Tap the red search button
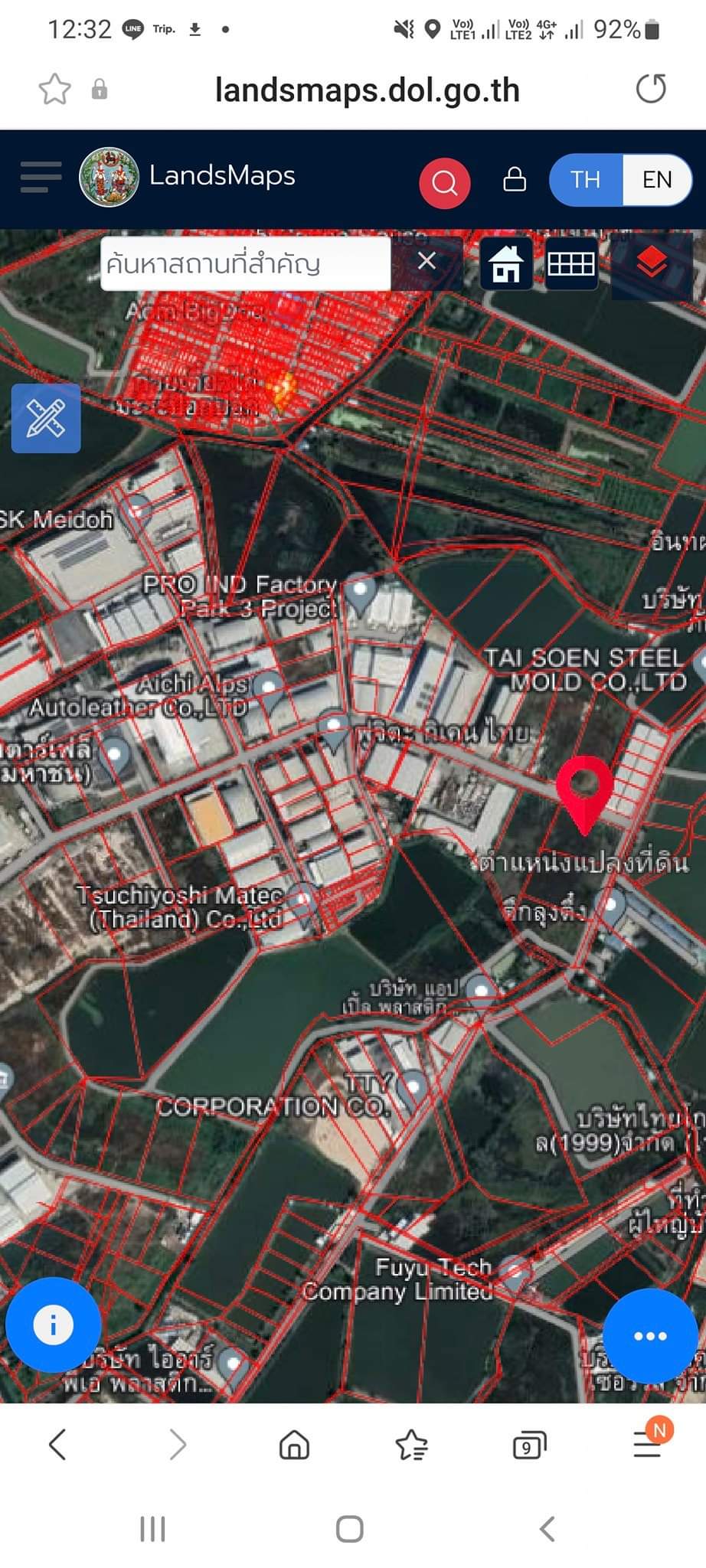This screenshot has height=1568, width=706. [444, 183]
